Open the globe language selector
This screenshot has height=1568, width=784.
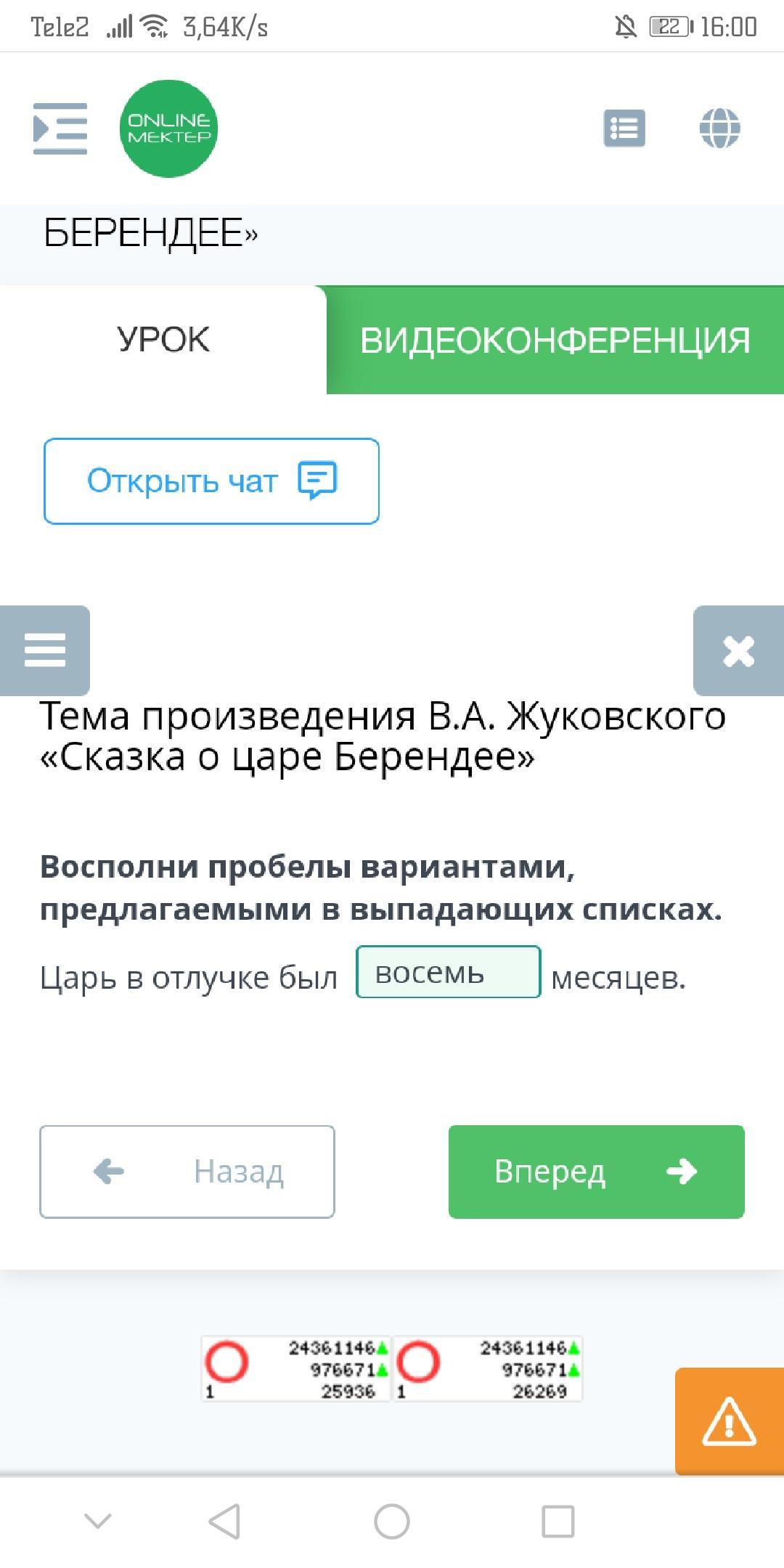point(719,128)
